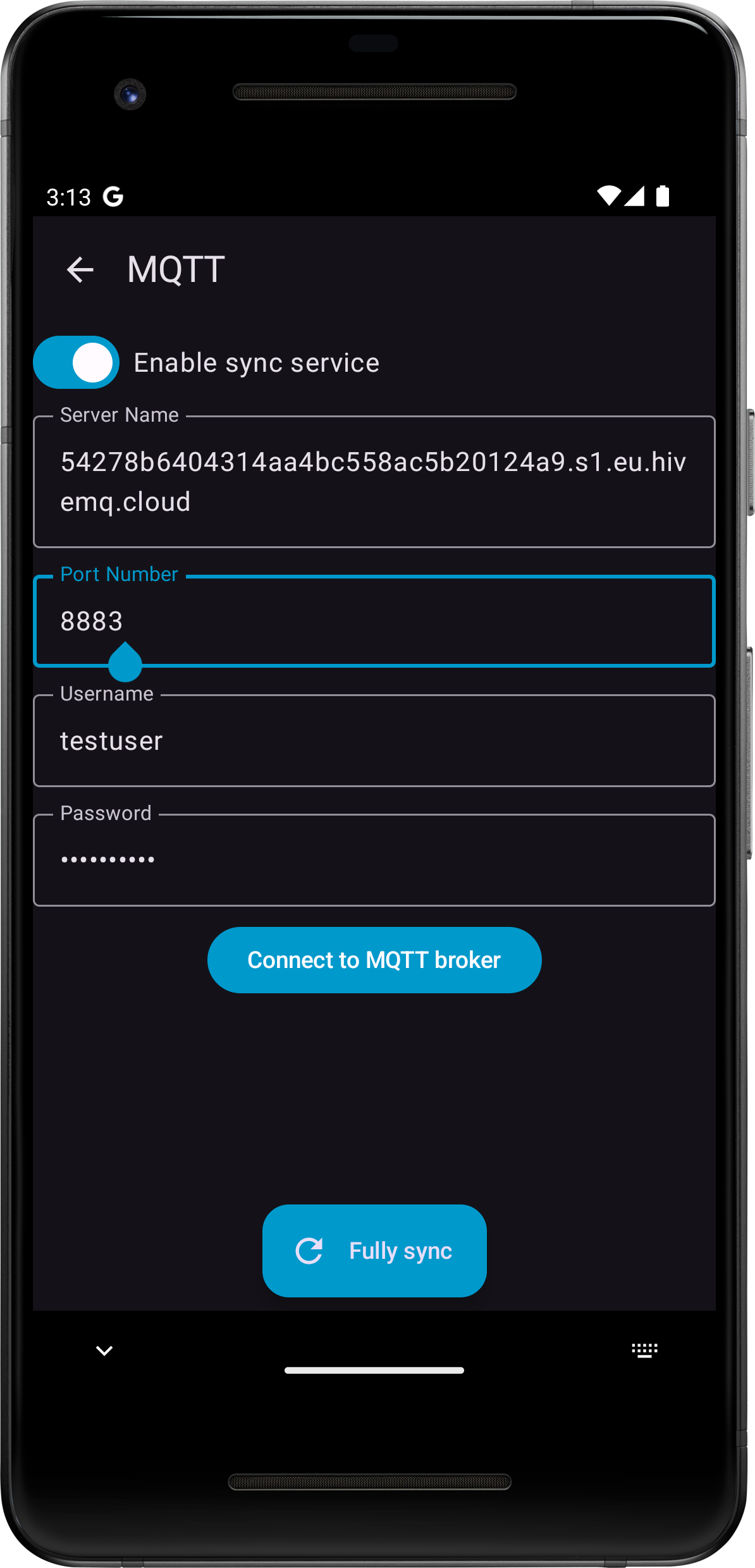Hide the keyboard with the down chevron
Image resolution: width=755 pixels, height=1568 pixels.
104,1351
